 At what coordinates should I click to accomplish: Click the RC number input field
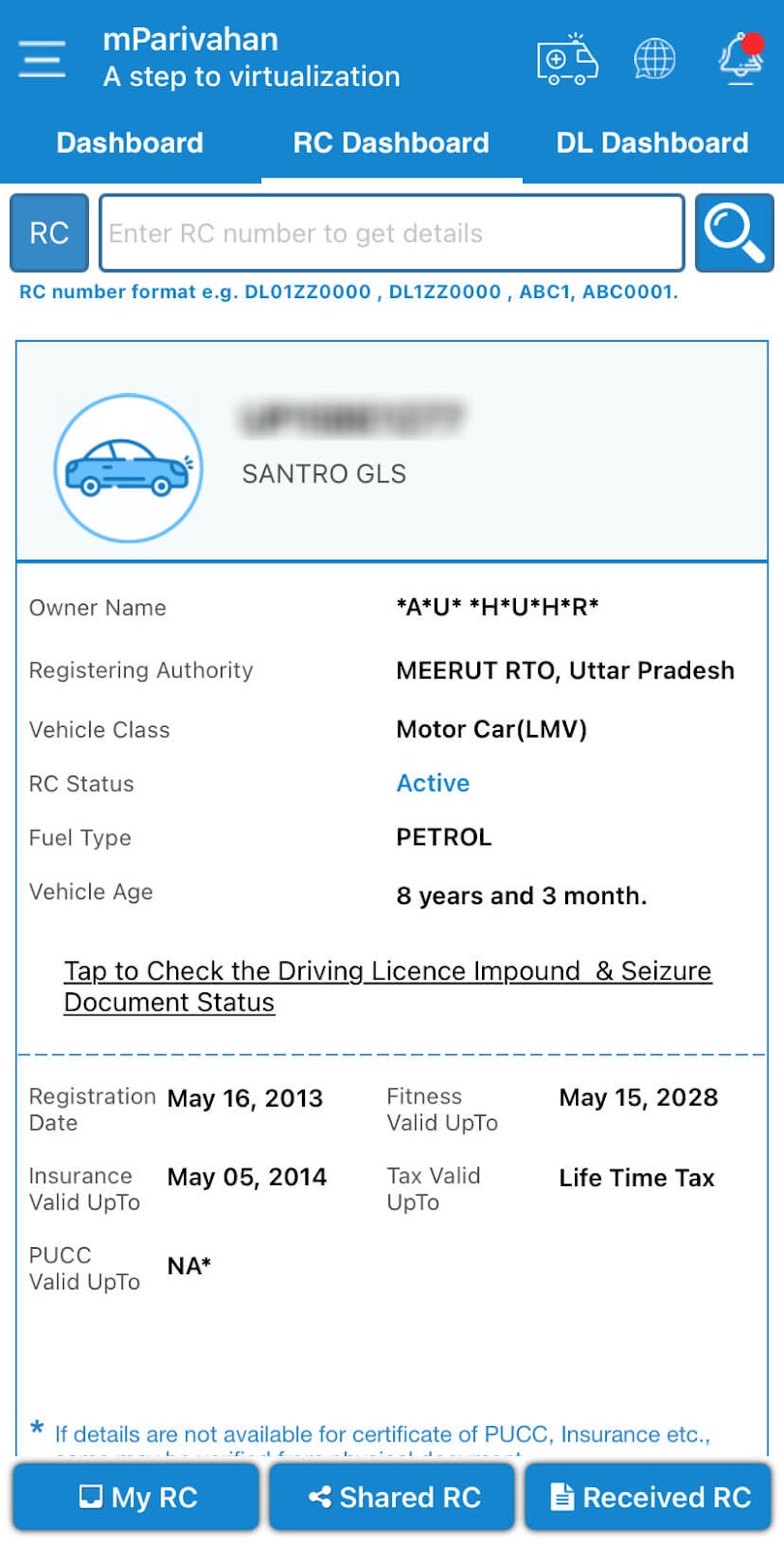point(391,233)
